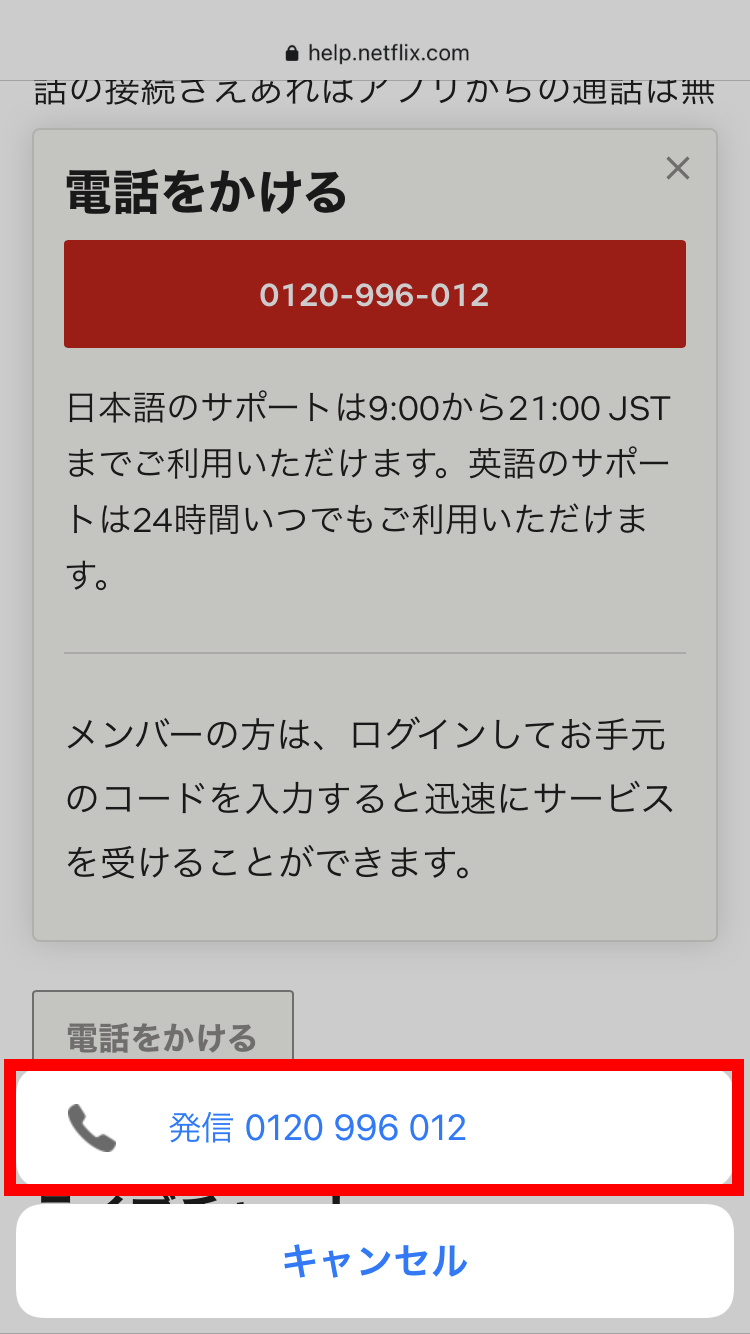The width and height of the screenshot is (750, 1334).
Task: Tap the highlighted call row outlined in red
Action: pos(375,1127)
